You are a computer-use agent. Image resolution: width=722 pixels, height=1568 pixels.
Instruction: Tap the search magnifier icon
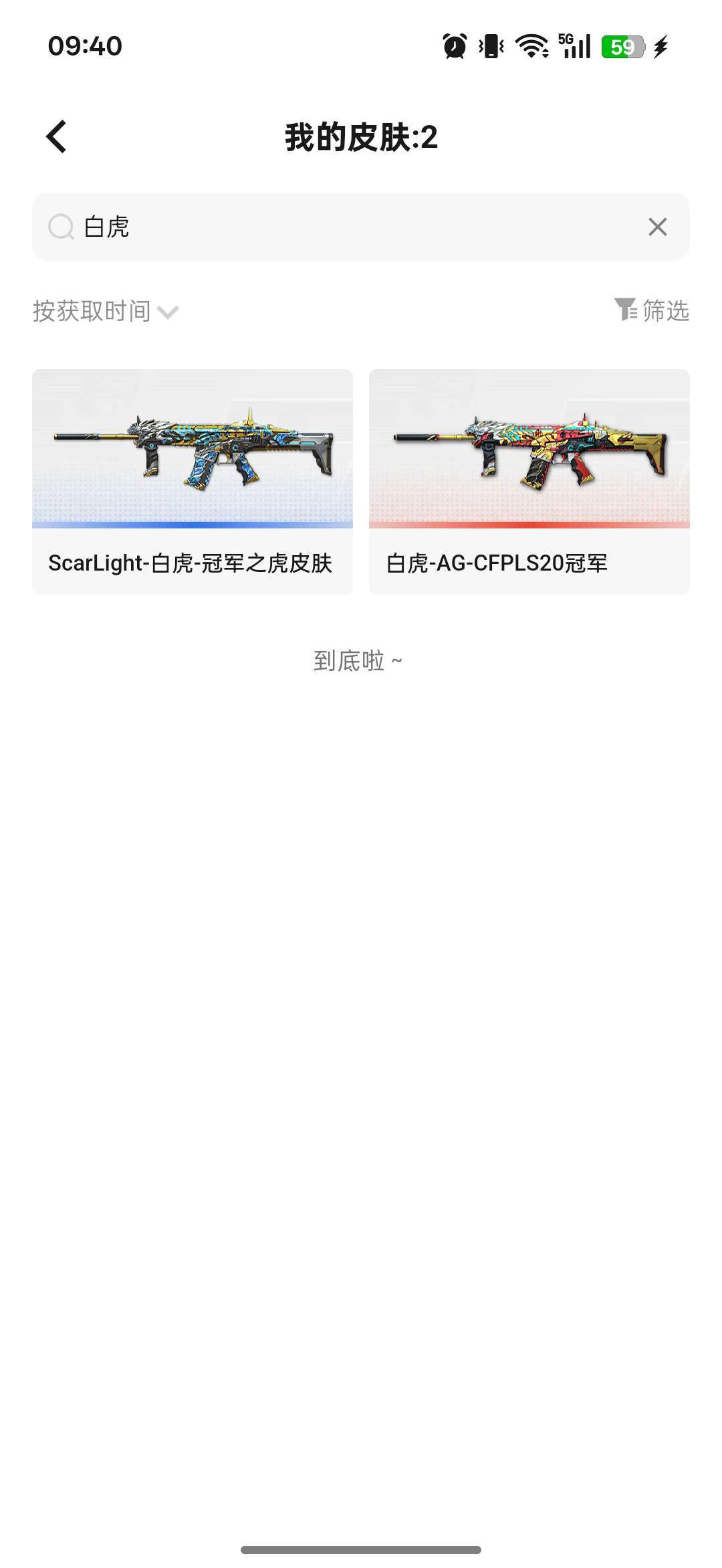[62, 227]
